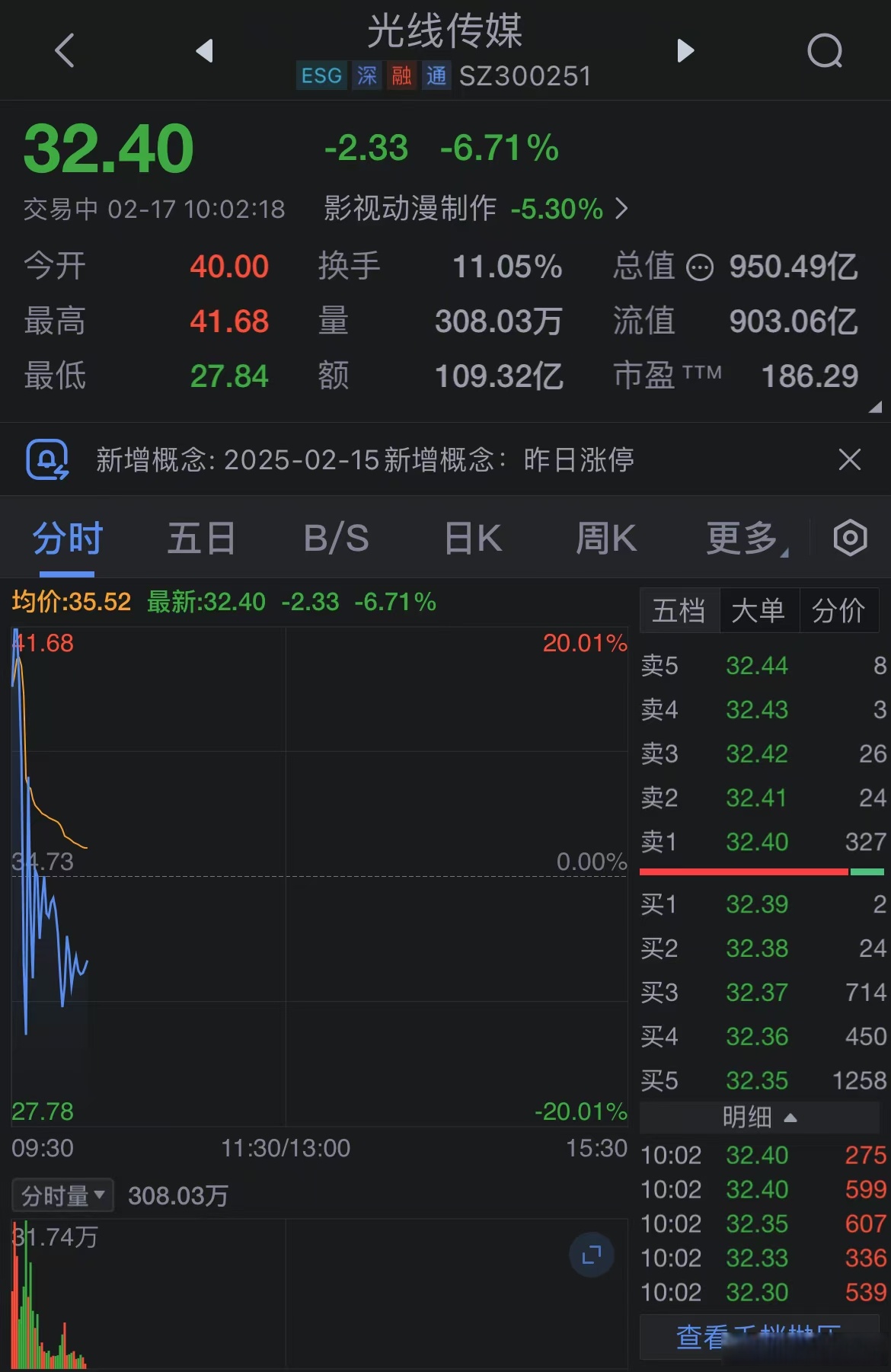This screenshot has width=891, height=1372.
Task: Dismiss the 新增概念 notification banner
Action: pyautogui.click(x=850, y=460)
